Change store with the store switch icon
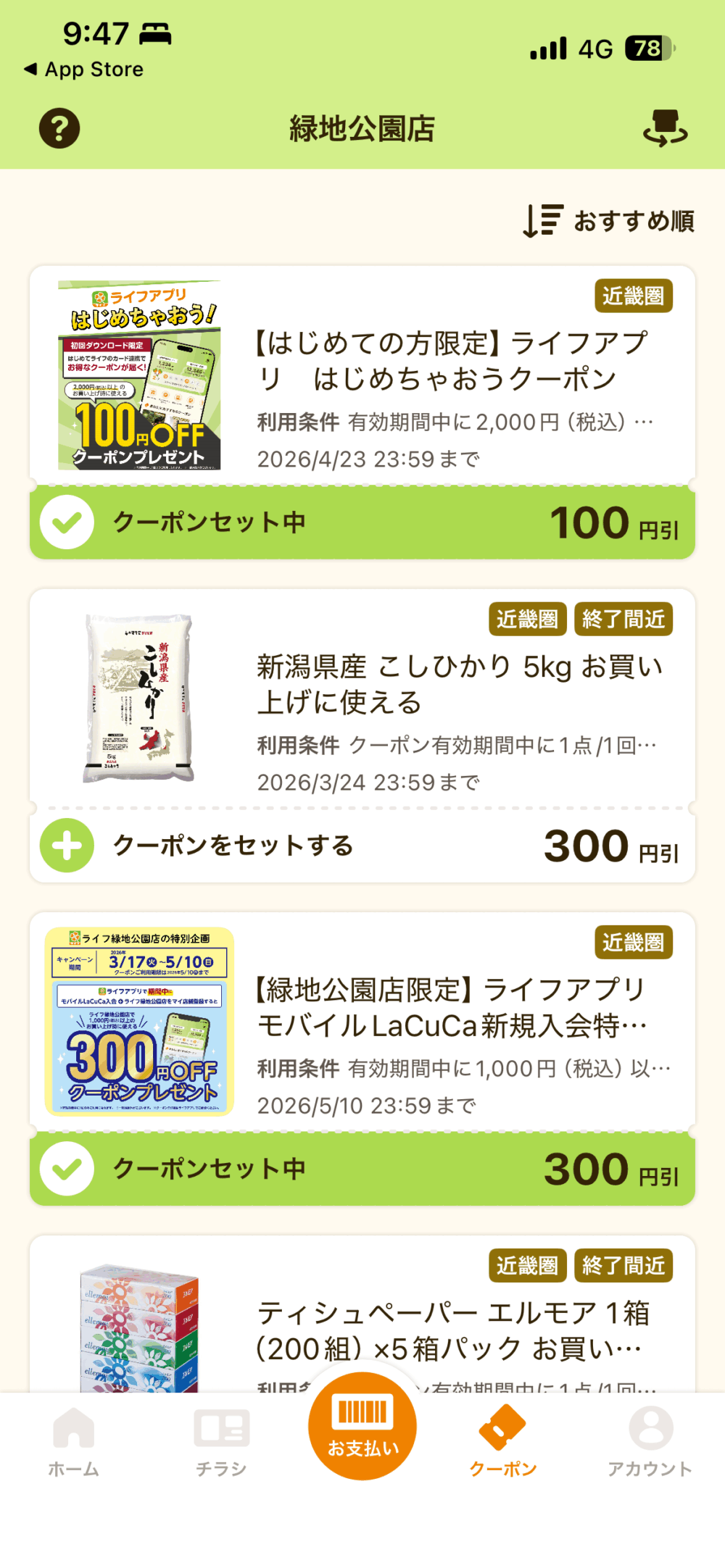The height and width of the screenshot is (1568, 725). tap(665, 128)
